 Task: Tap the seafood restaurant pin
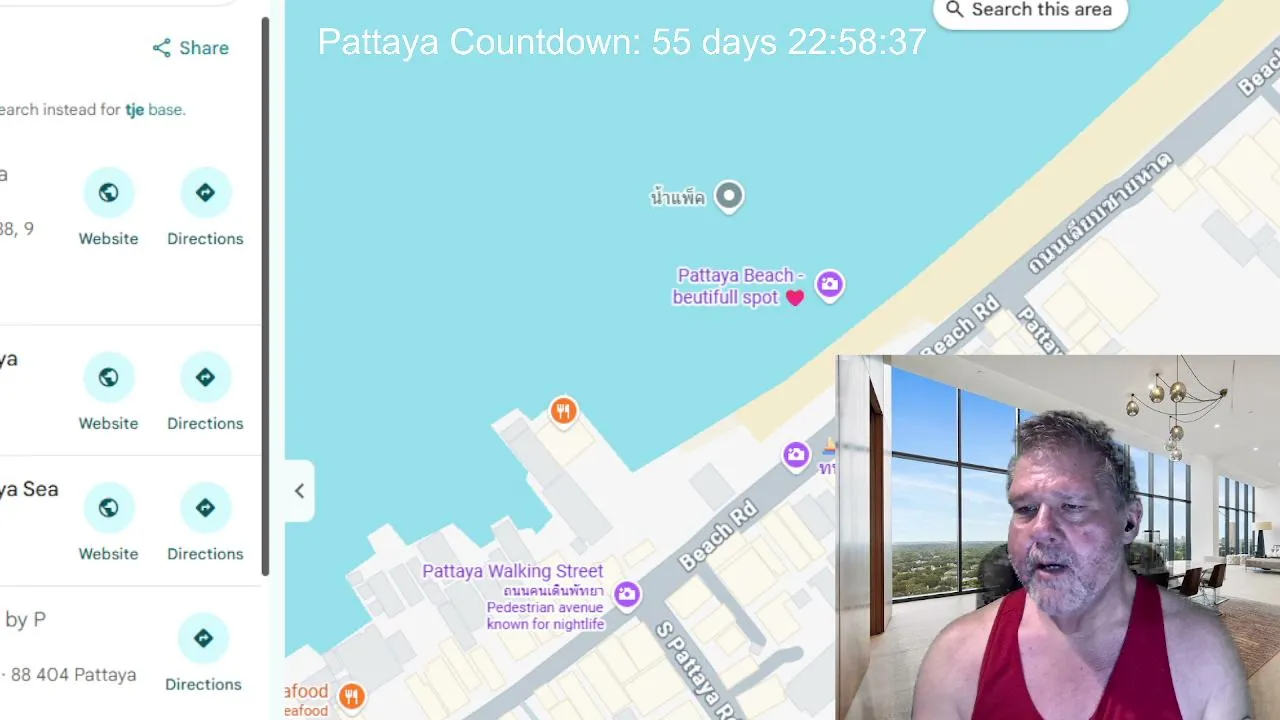pyautogui.click(x=351, y=696)
